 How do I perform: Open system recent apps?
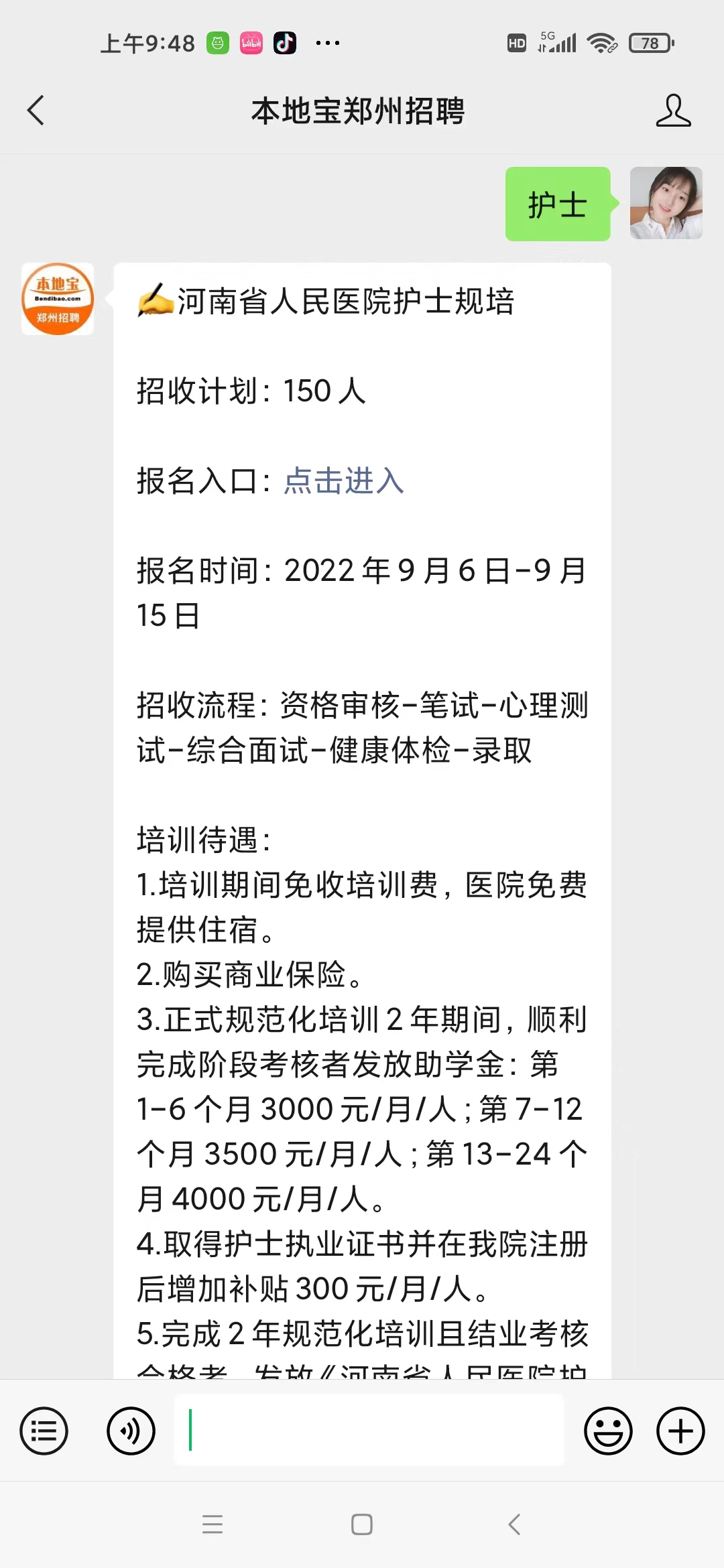tap(213, 1524)
